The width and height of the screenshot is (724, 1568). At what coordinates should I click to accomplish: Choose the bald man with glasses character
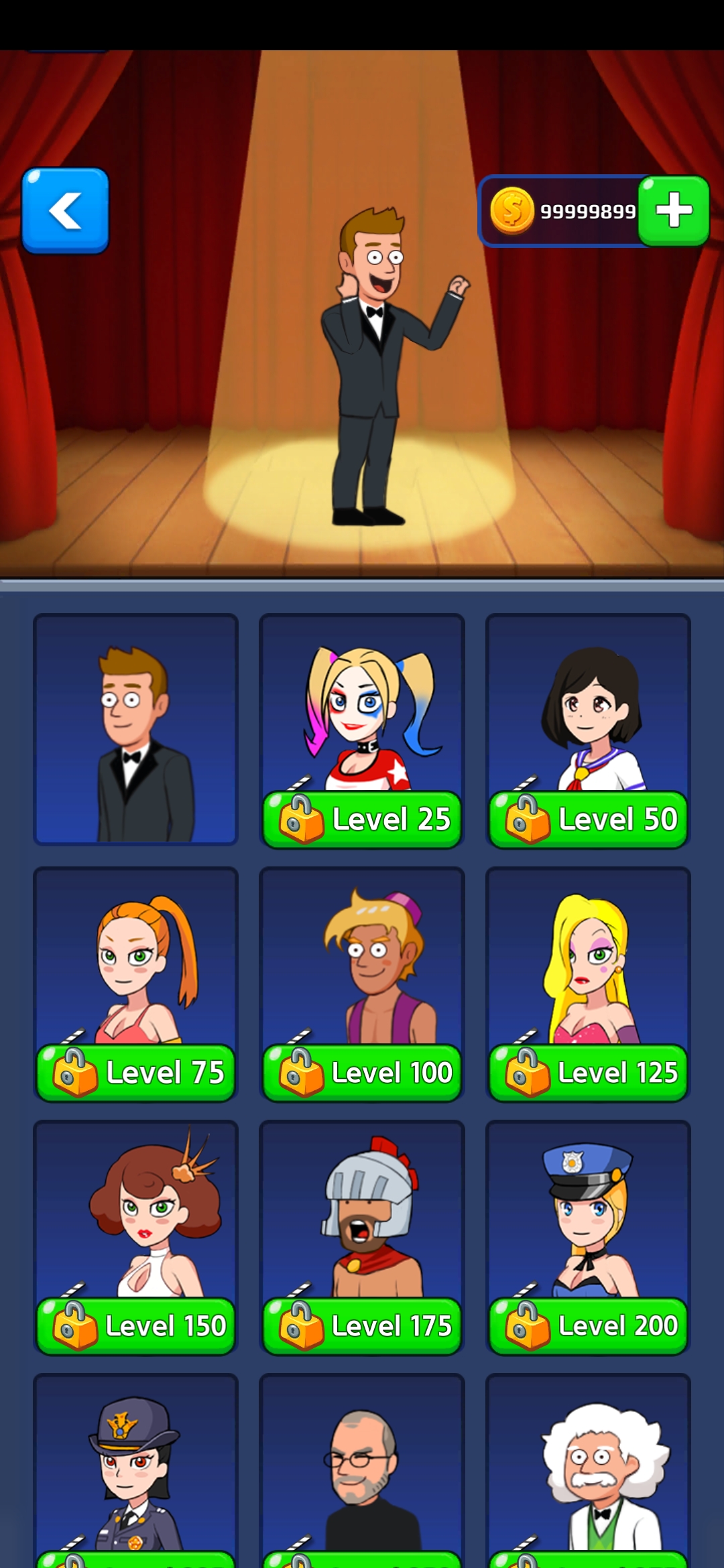[361, 1467]
